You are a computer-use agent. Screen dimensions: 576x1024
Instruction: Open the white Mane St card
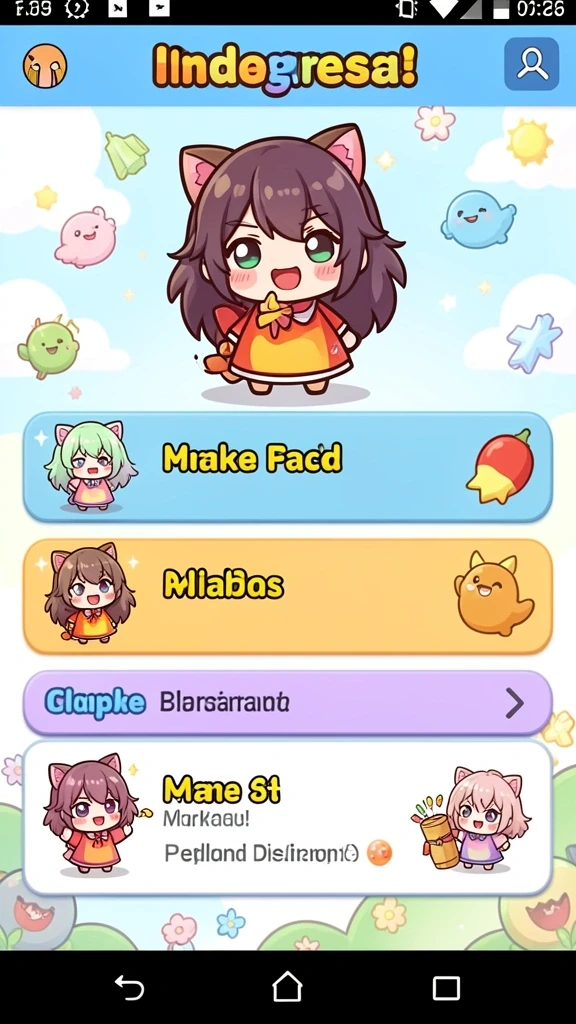[x=288, y=818]
